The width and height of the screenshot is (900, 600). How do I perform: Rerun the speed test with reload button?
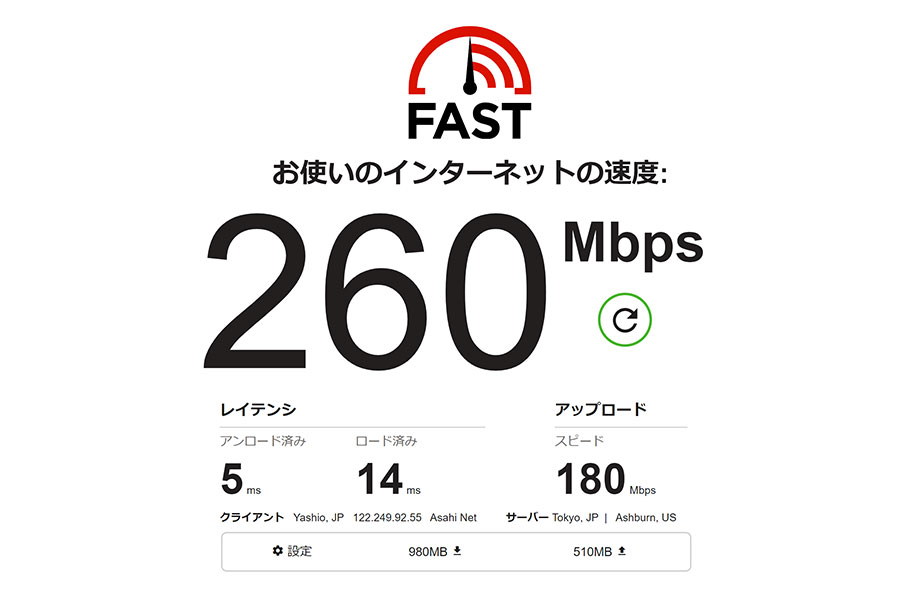625,320
